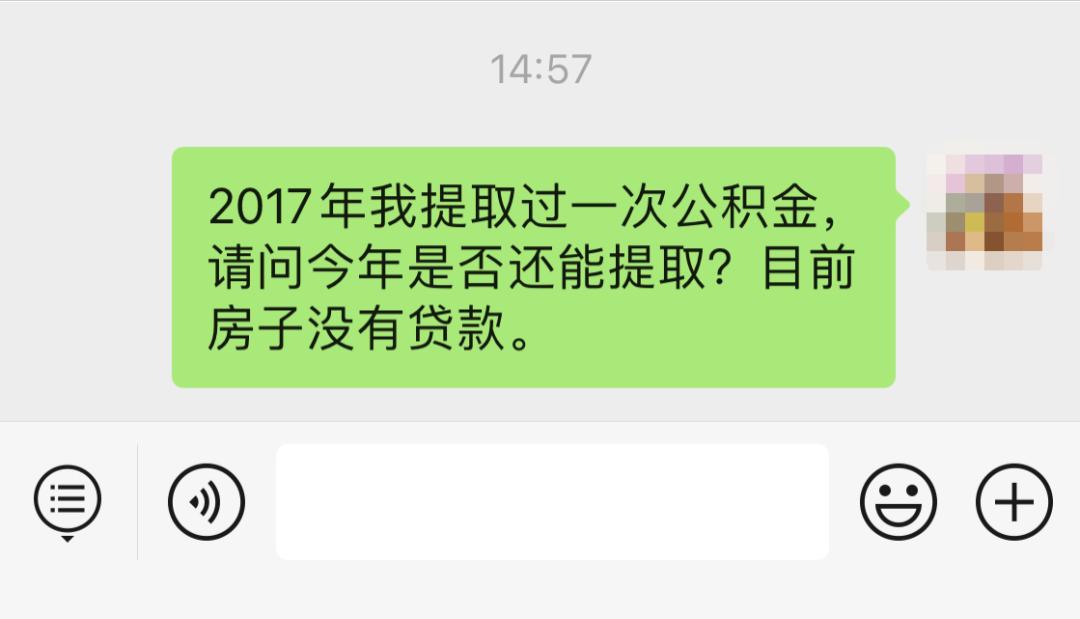Focus the message text field
The width and height of the screenshot is (1080, 619).
coord(552,501)
